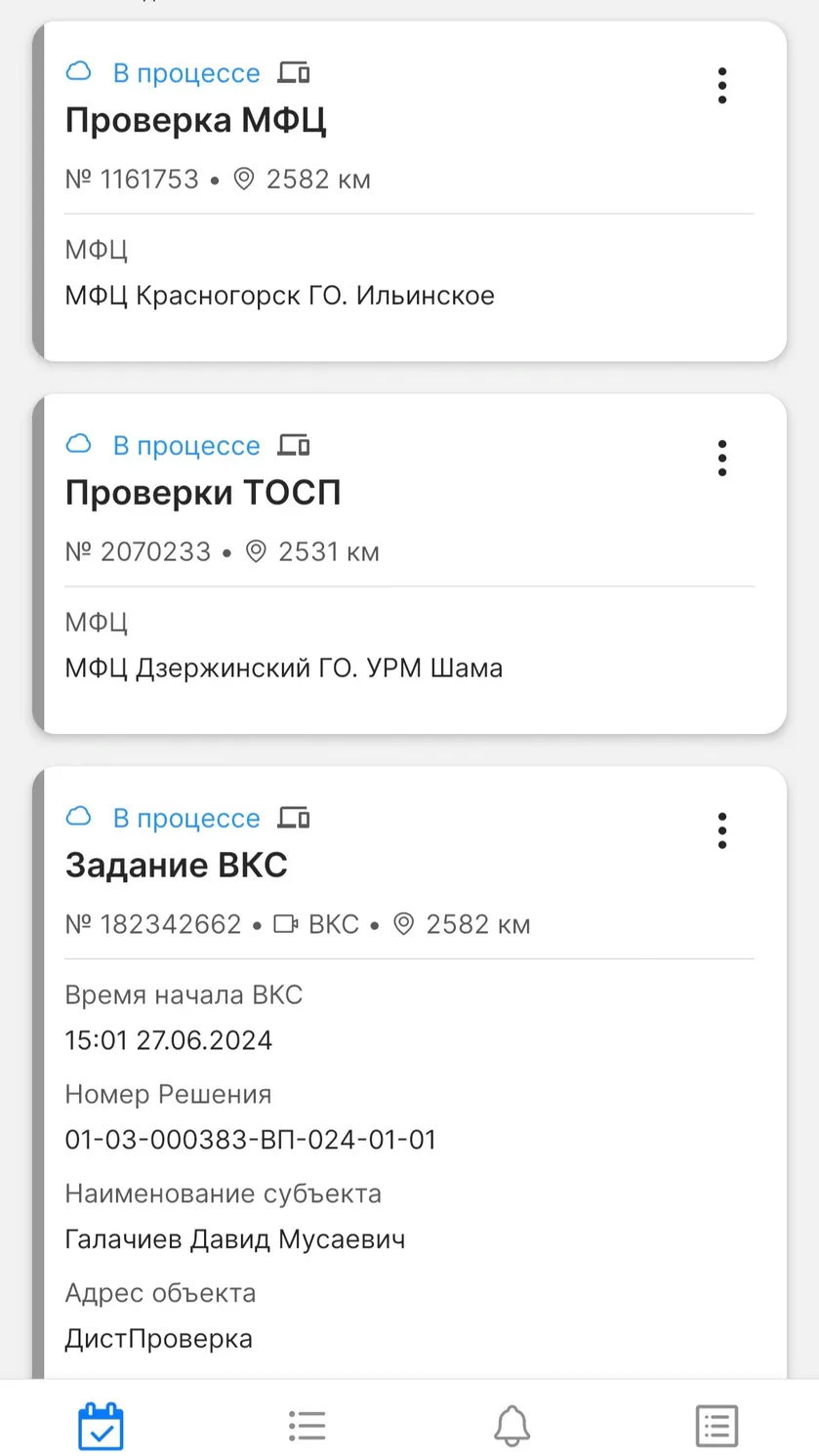
Task: Open the Проверка МФЦ task card
Action: click(409, 191)
